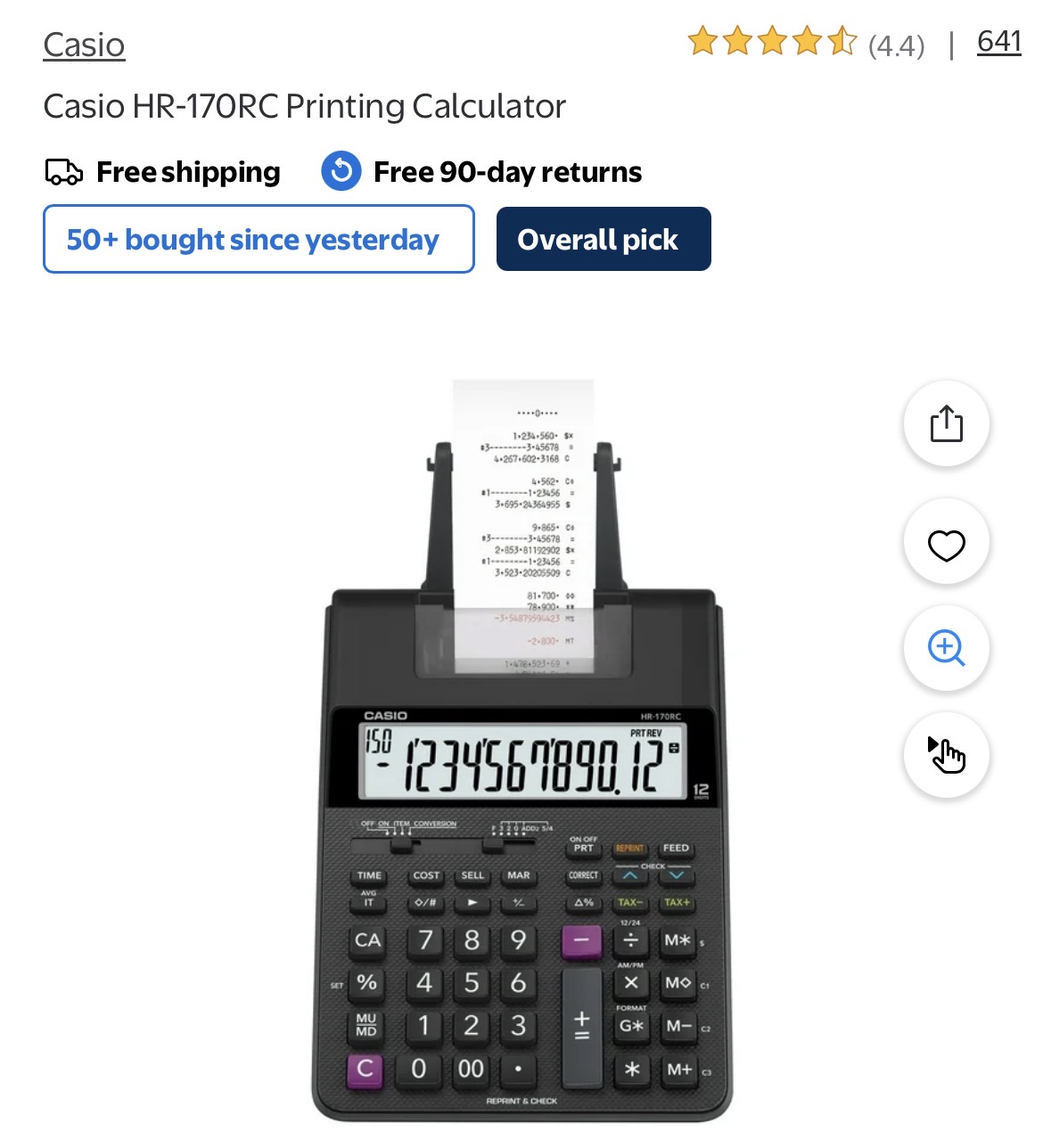View the 641 reviews link
Image resolution: width=1043 pixels, height=1148 pixels.
[x=998, y=41]
